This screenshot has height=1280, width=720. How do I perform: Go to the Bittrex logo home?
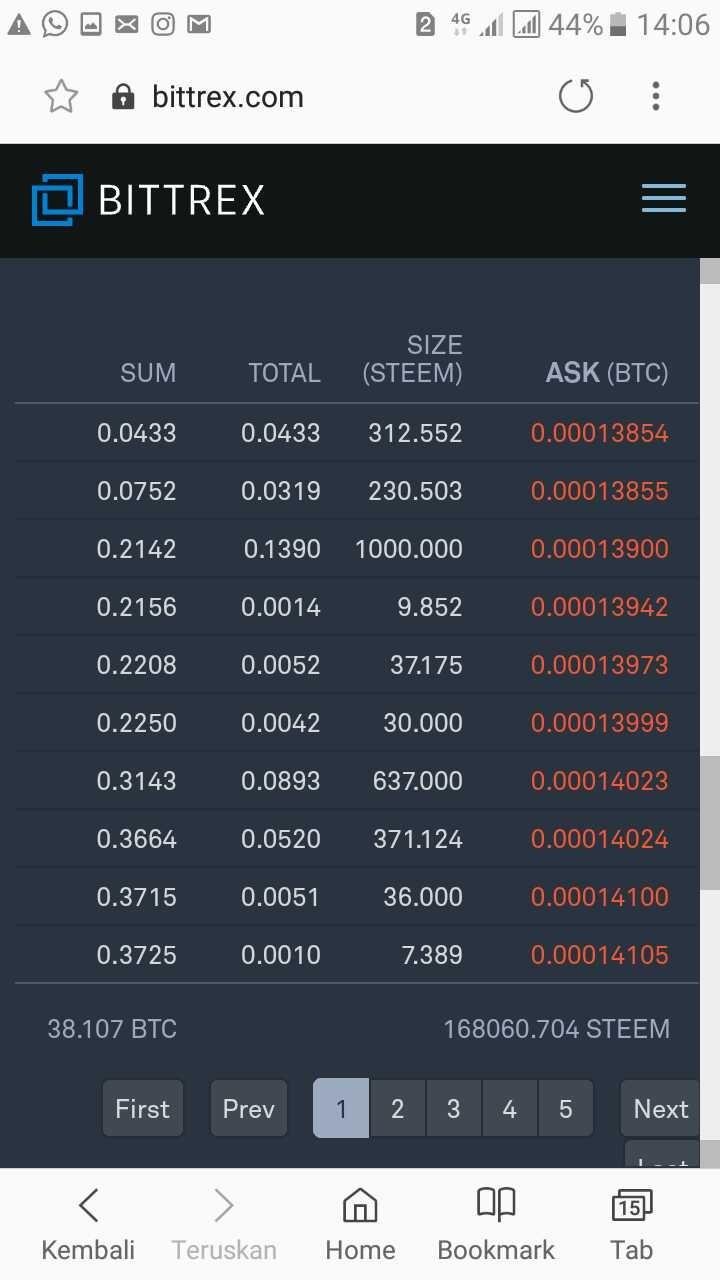pyautogui.click(x=148, y=200)
